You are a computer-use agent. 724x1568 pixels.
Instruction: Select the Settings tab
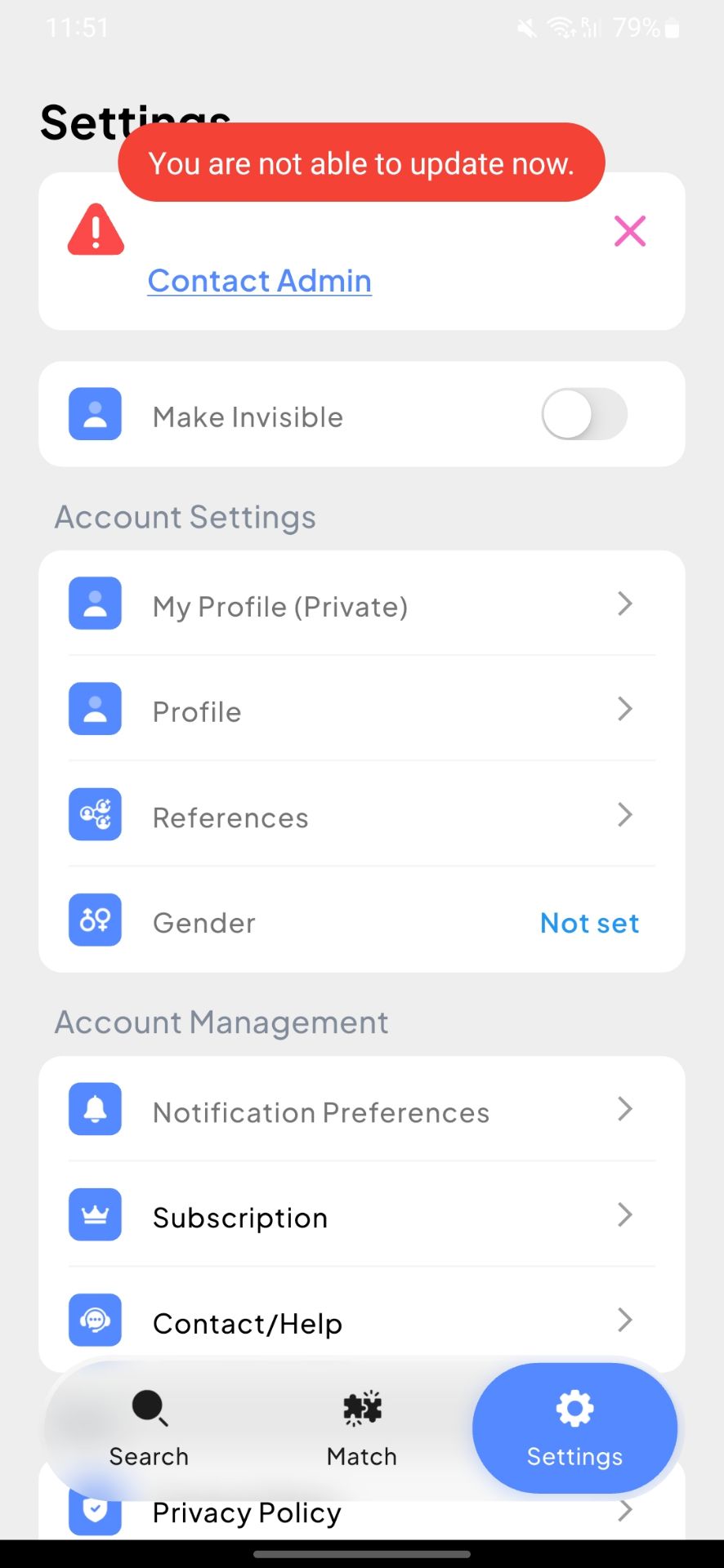[x=575, y=1428]
